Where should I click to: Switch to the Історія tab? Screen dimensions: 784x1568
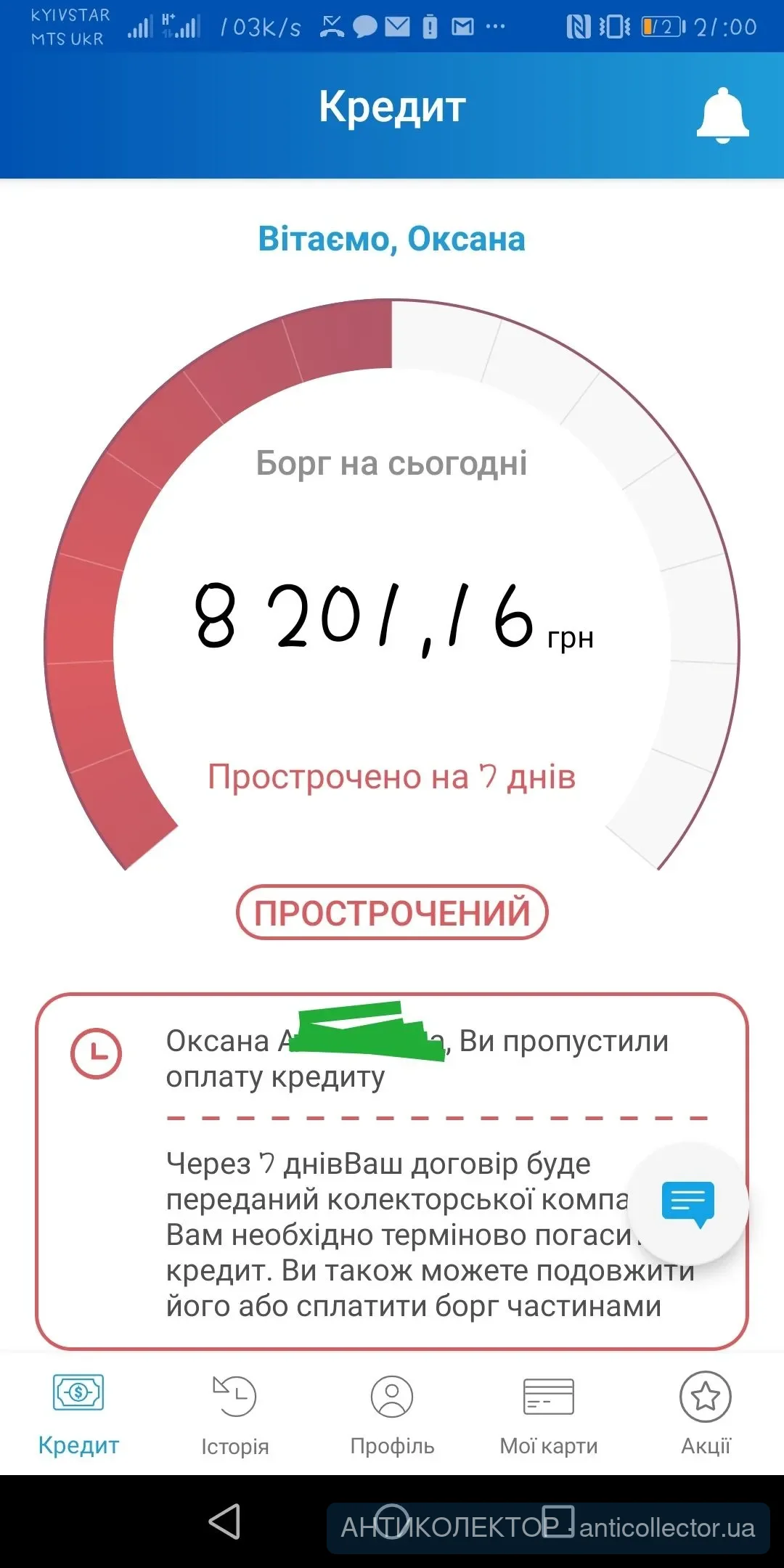tap(235, 1413)
